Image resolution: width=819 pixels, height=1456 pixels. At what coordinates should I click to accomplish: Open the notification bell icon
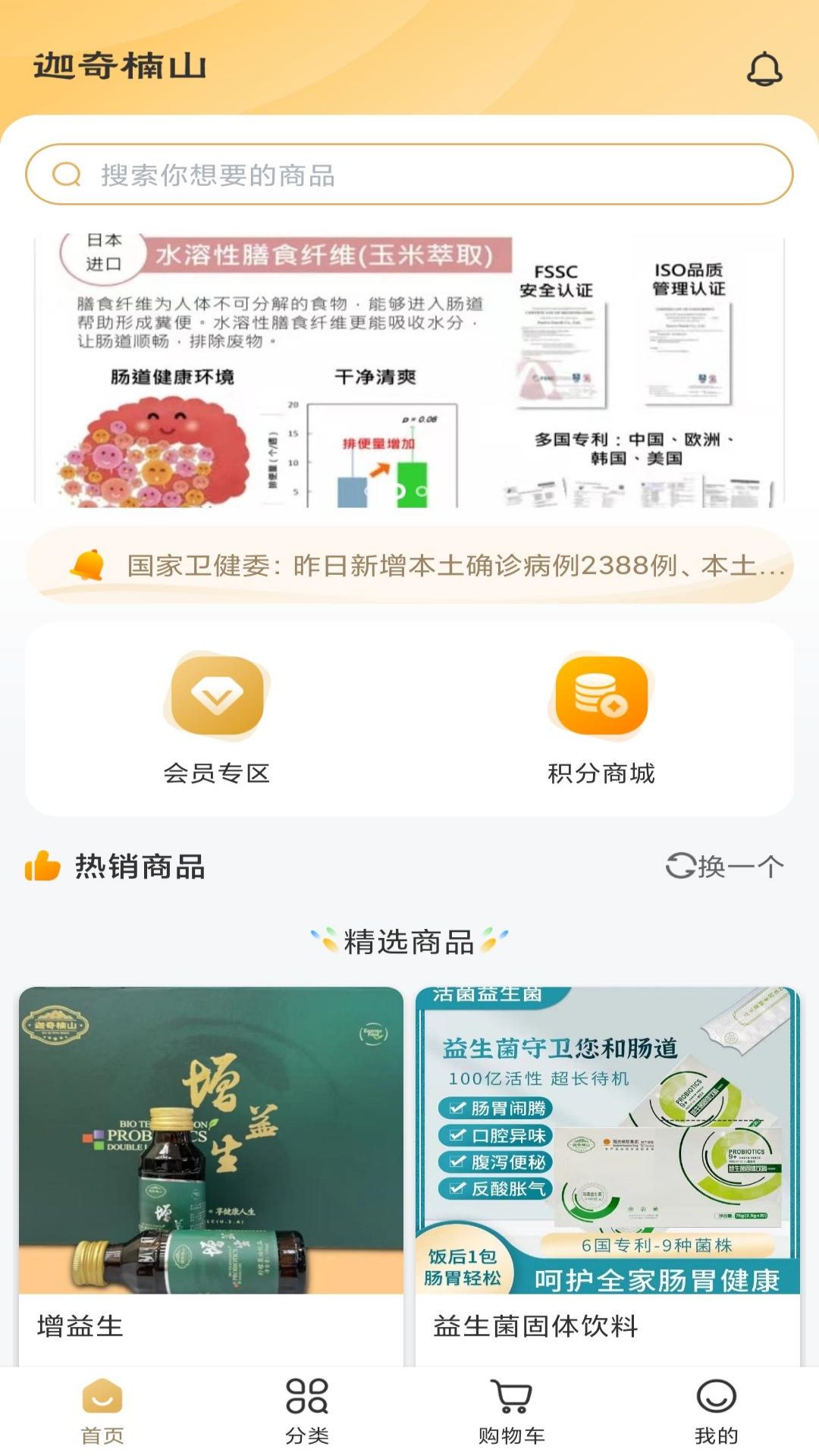(x=764, y=70)
